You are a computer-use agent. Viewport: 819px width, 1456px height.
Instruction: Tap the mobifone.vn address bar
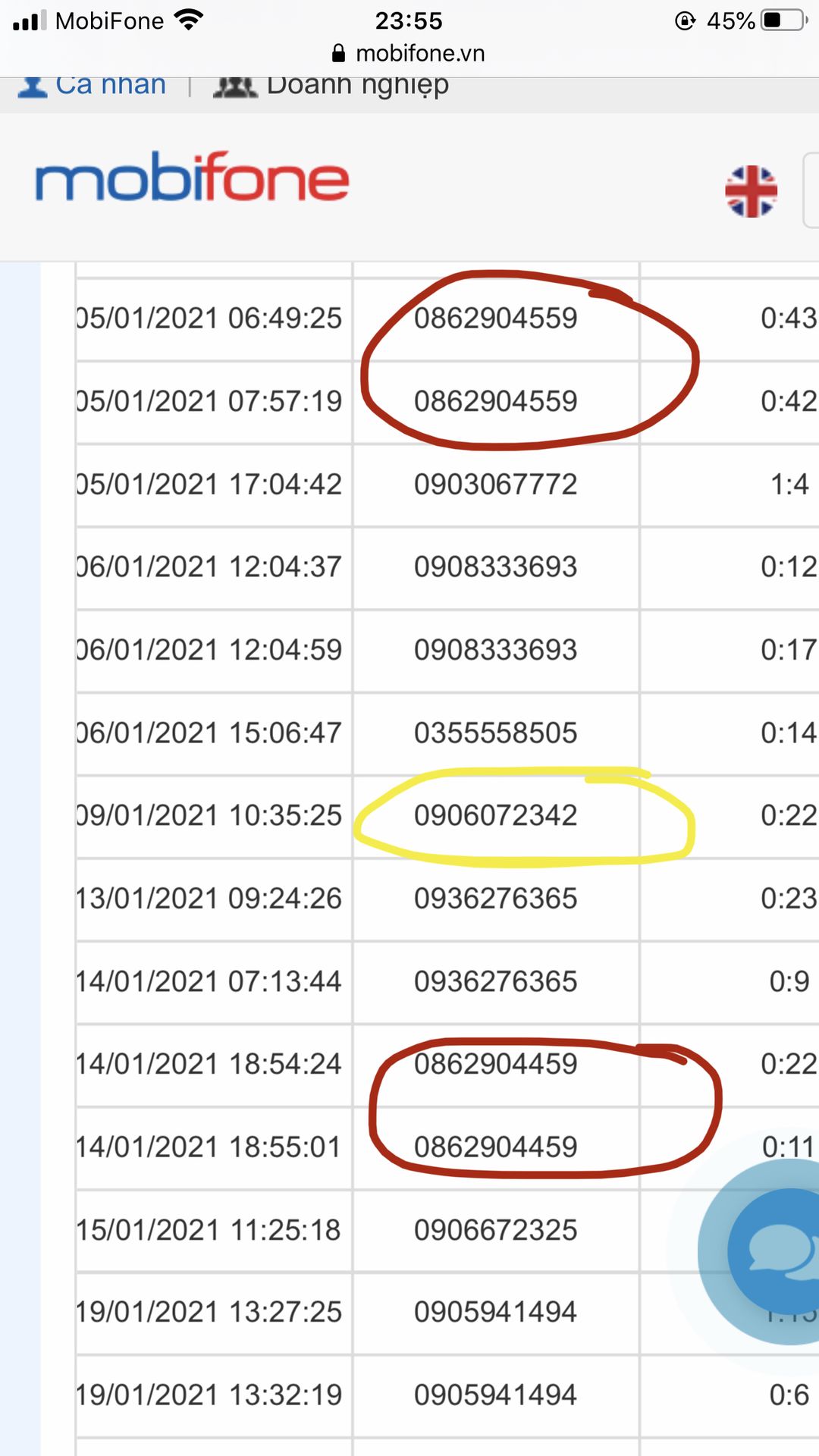tap(409, 53)
